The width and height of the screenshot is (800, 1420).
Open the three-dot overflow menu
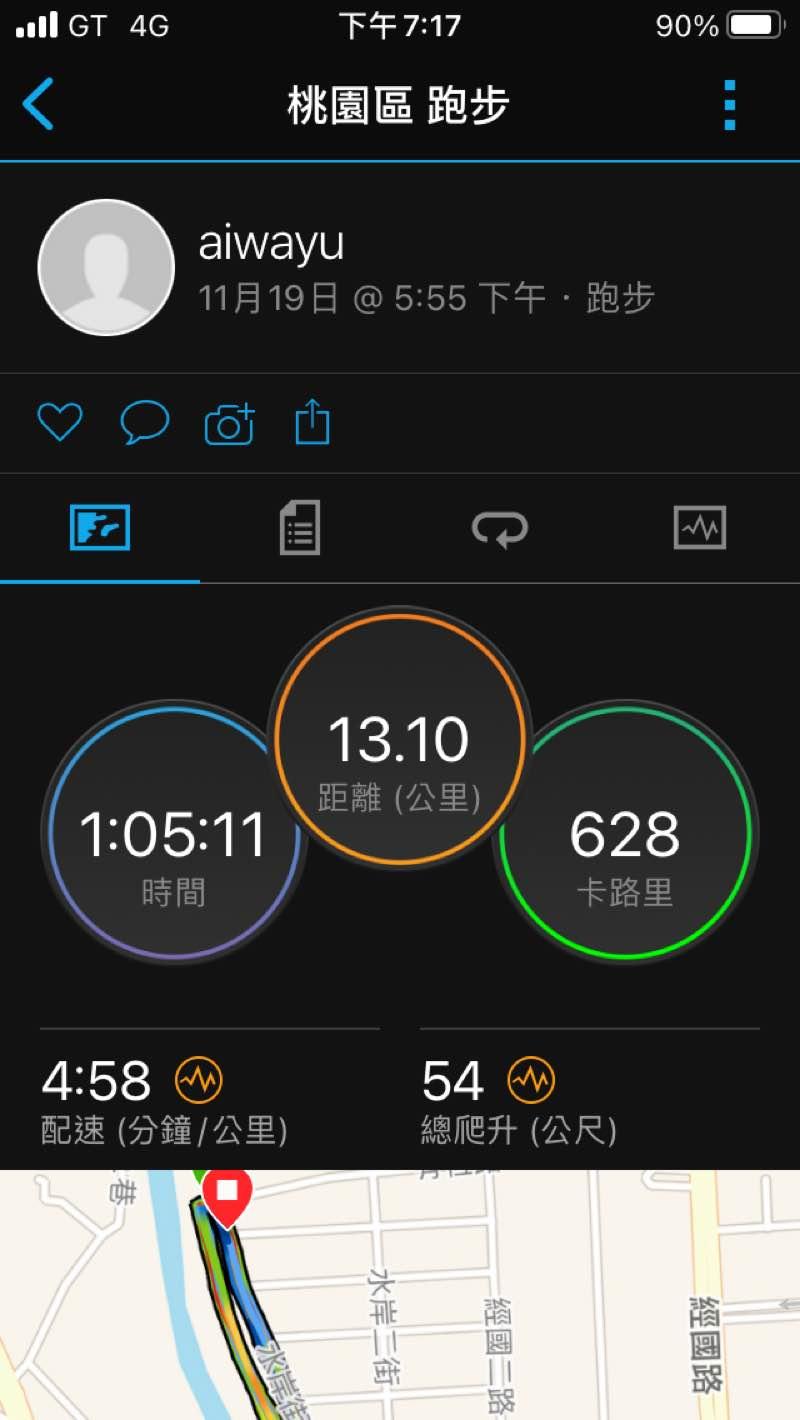click(730, 104)
